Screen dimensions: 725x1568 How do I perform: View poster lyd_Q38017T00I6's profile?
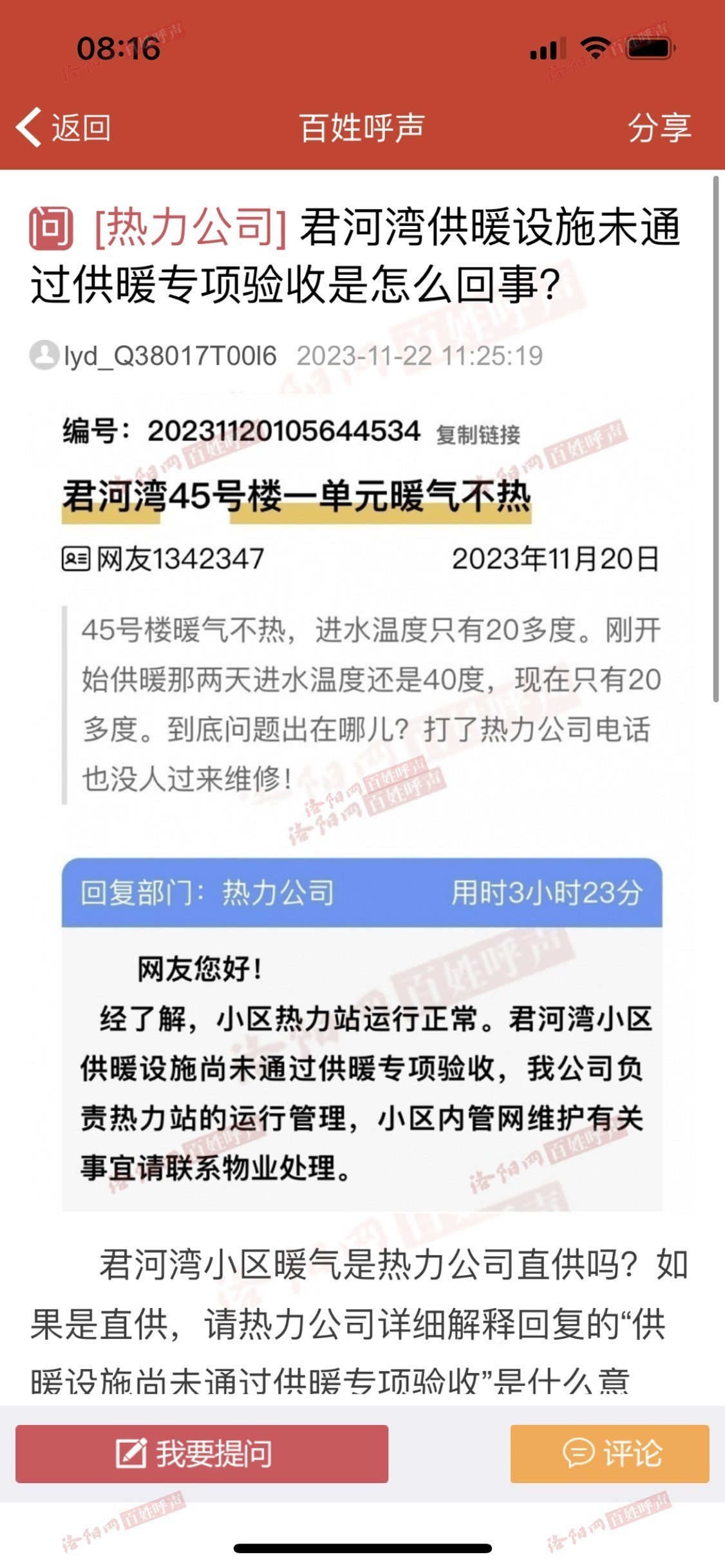pyautogui.click(x=169, y=355)
